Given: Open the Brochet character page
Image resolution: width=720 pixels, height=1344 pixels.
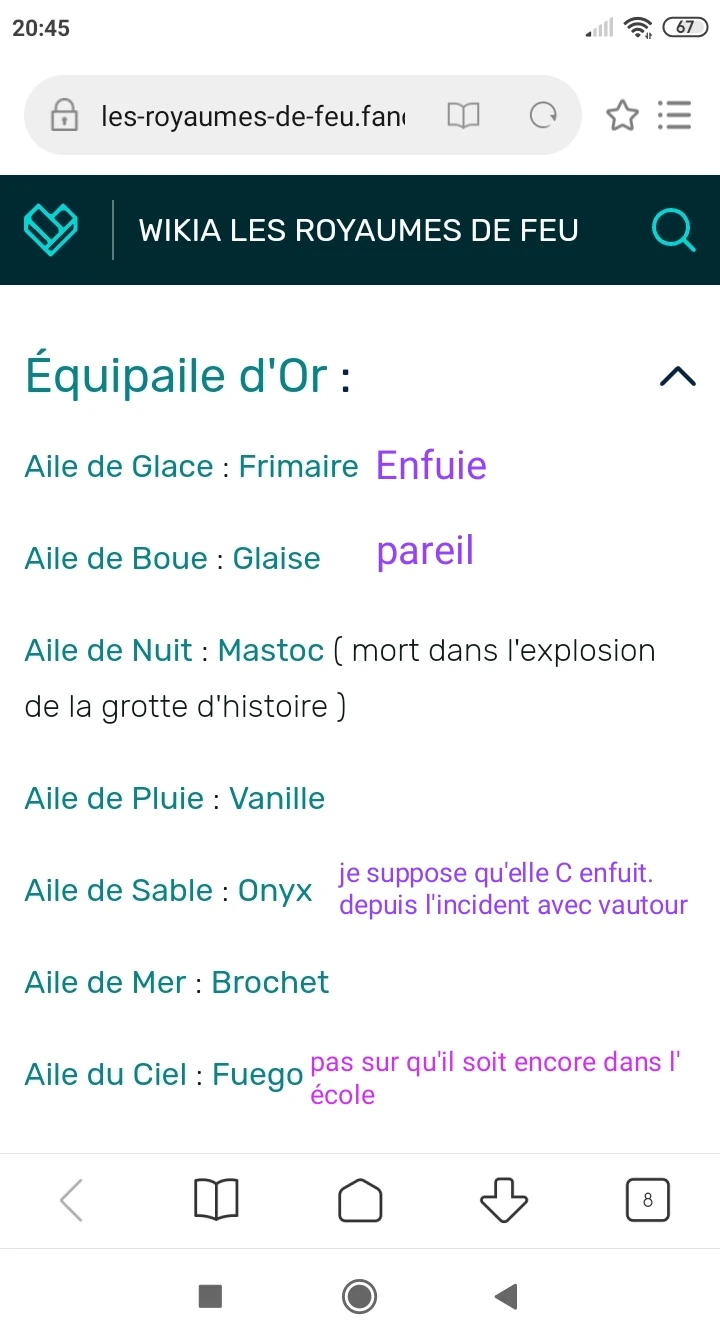Looking at the screenshot, I should pyautogui.click(x=270, y=983).
